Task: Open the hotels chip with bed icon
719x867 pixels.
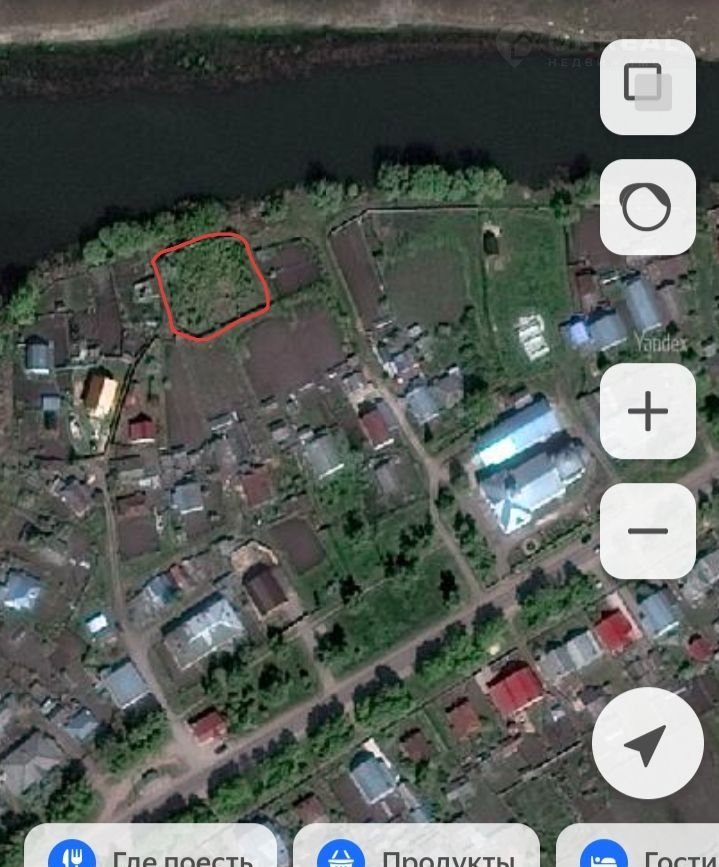Action: (640, 848)
